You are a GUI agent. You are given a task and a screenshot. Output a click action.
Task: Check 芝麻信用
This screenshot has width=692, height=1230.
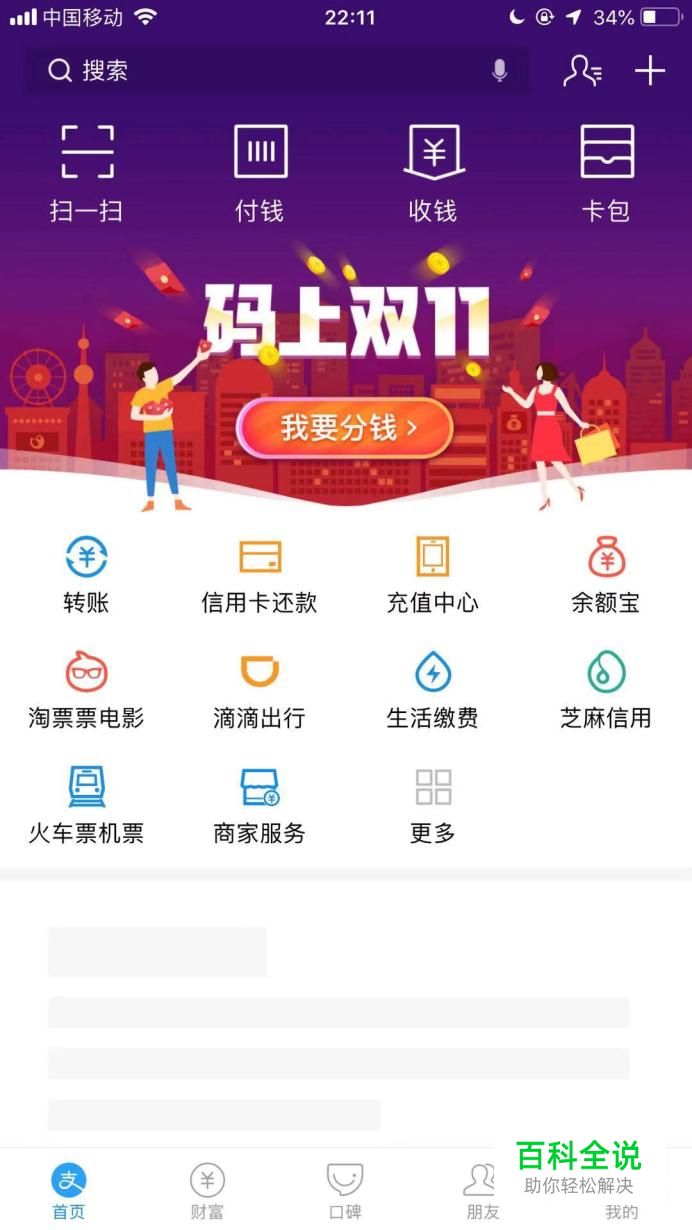pyautogui.click(x=606, y=689)
